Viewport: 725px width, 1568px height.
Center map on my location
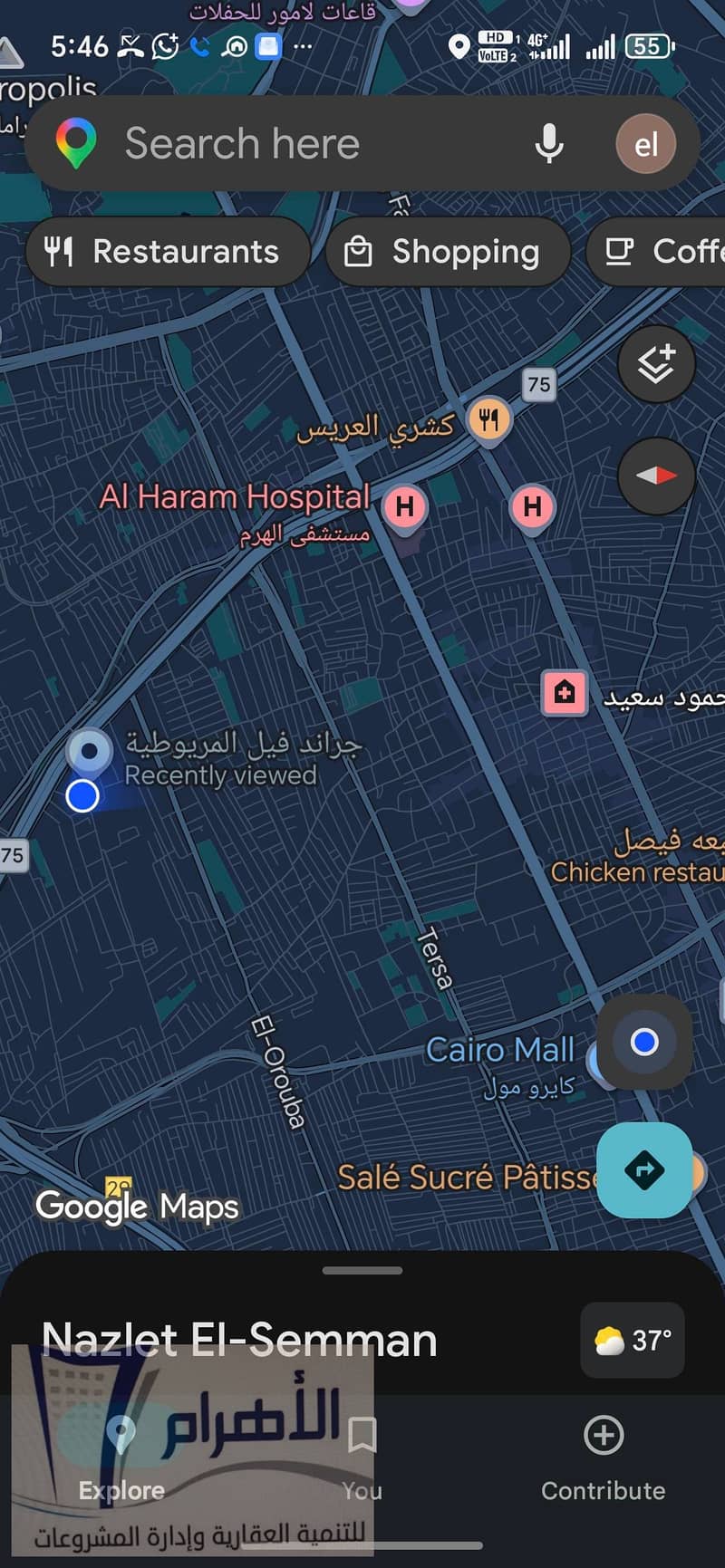pos(644,1042)
